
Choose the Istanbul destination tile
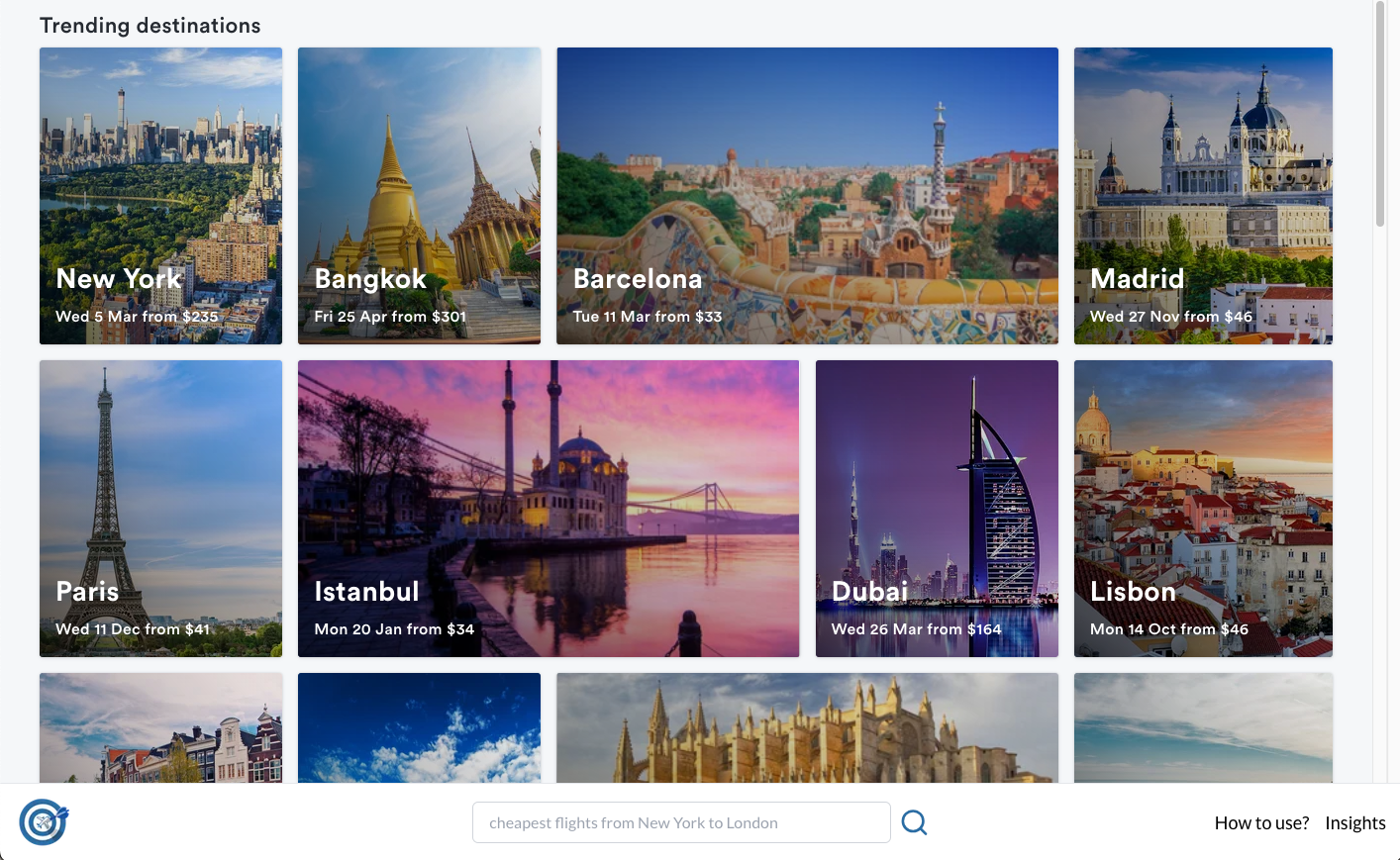549,508
